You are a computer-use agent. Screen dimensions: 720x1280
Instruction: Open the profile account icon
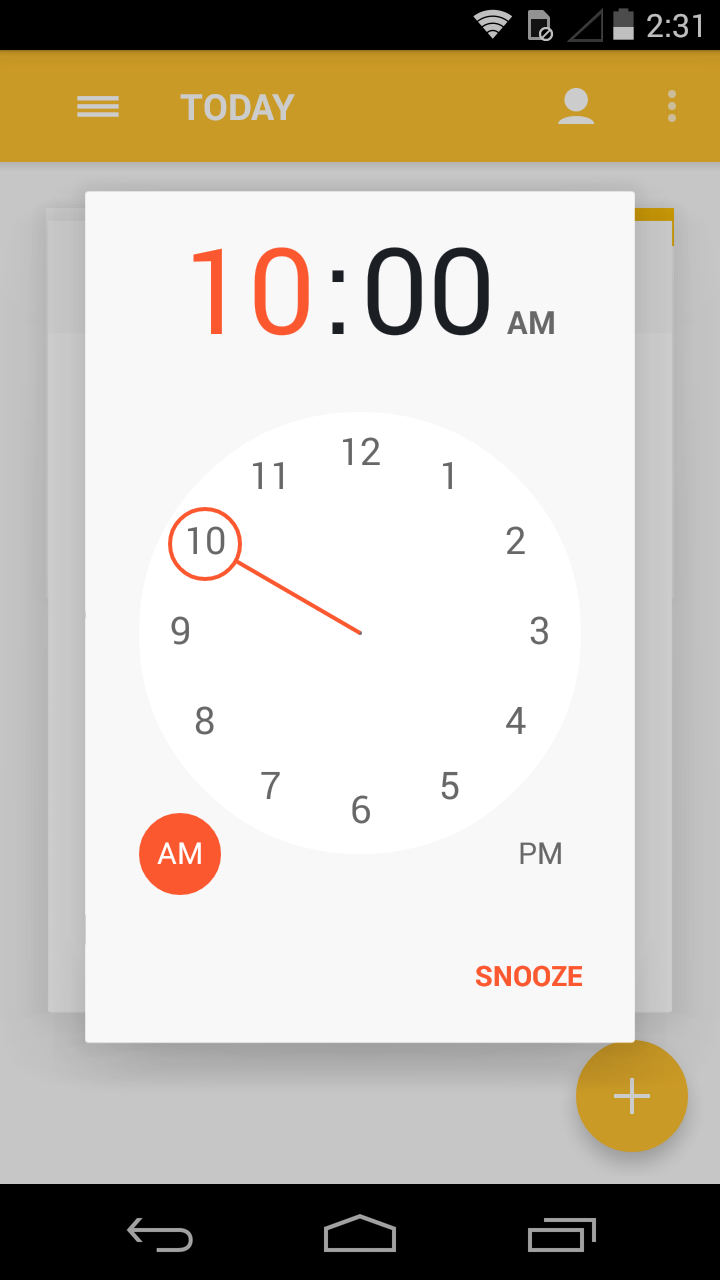(575, 107)
